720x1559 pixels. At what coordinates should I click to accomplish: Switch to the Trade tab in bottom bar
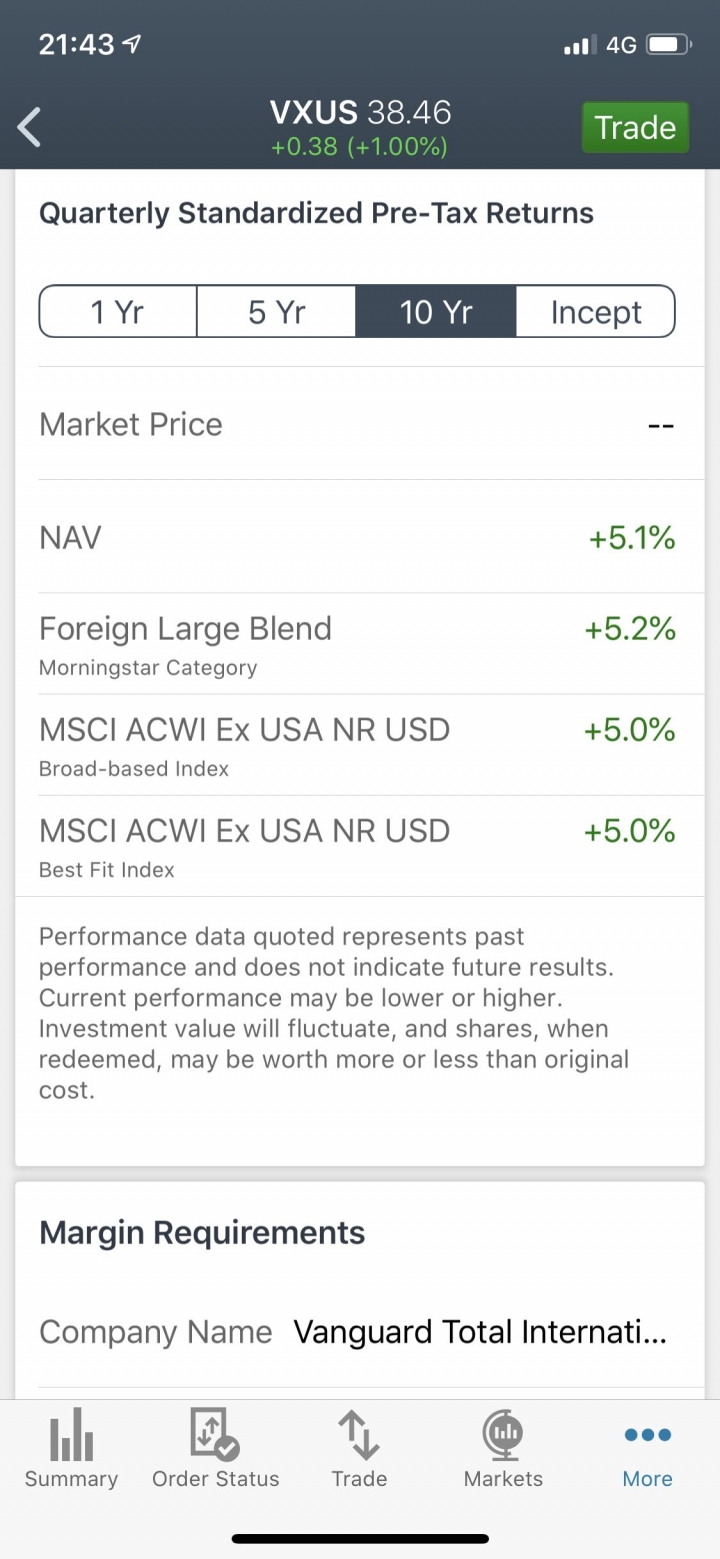pyautogui.click(x=359, y=1449)
